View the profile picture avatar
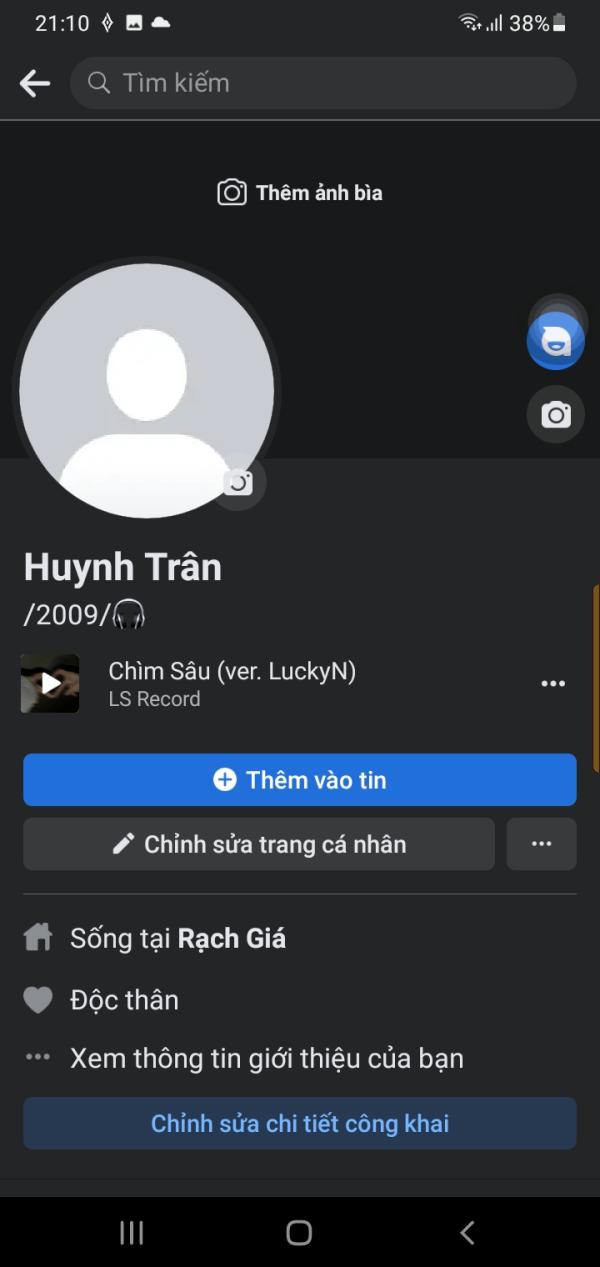Screen dimensions: 600x1267 point(146,390)
